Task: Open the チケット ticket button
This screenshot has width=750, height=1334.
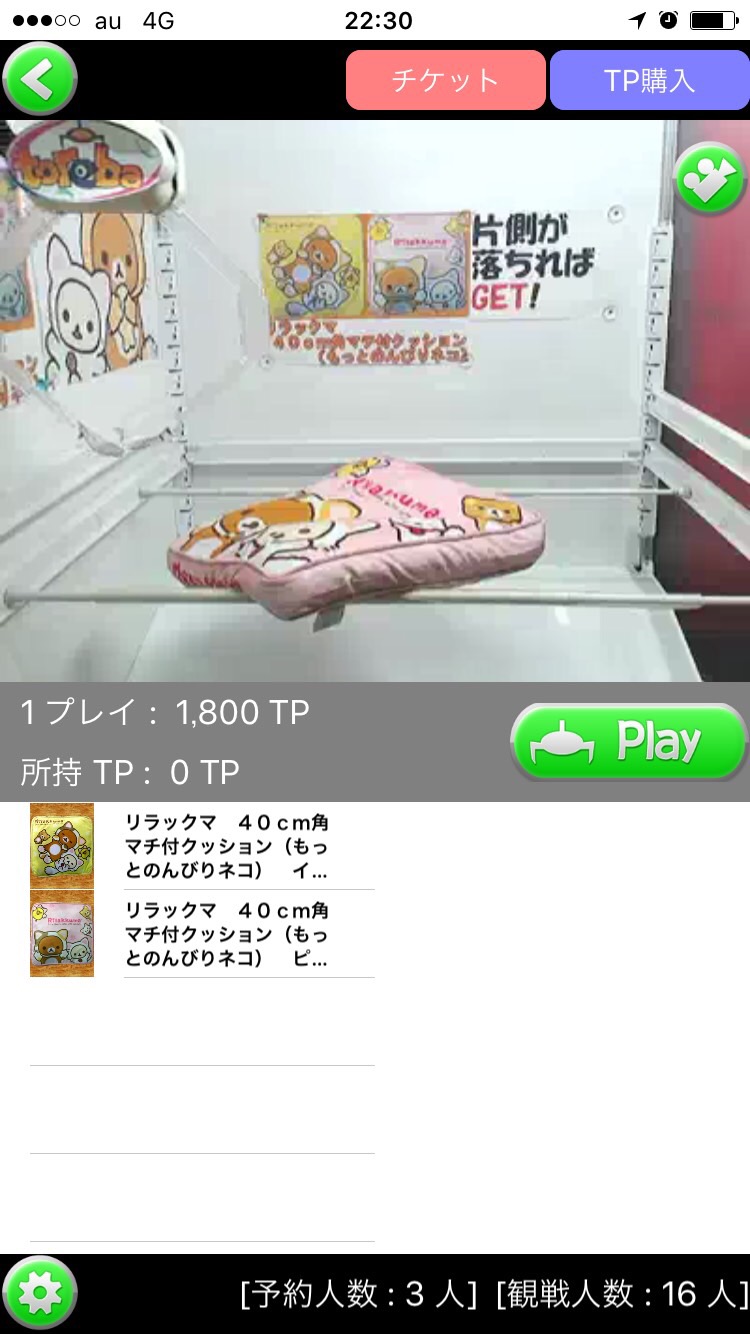Action: tap(446, 80)
